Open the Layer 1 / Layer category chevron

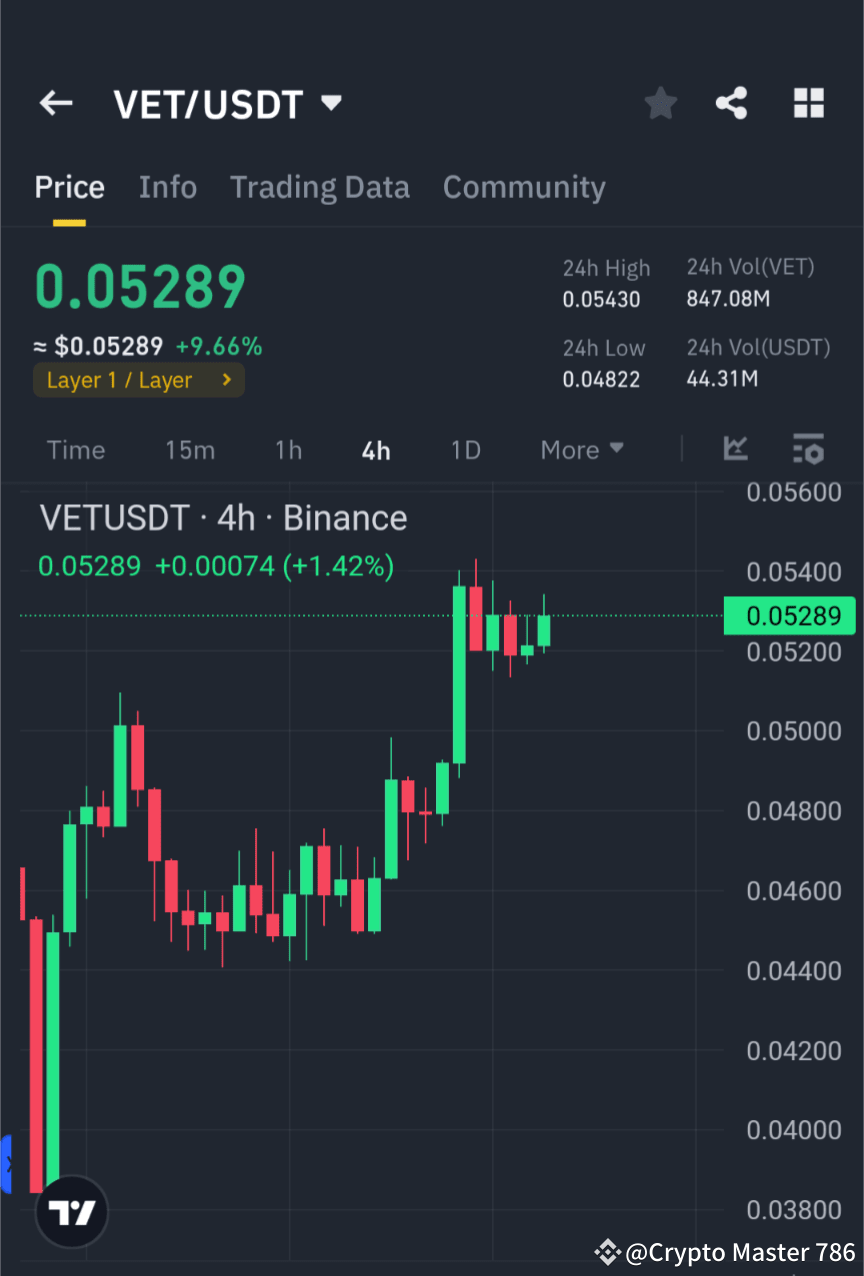227,380
